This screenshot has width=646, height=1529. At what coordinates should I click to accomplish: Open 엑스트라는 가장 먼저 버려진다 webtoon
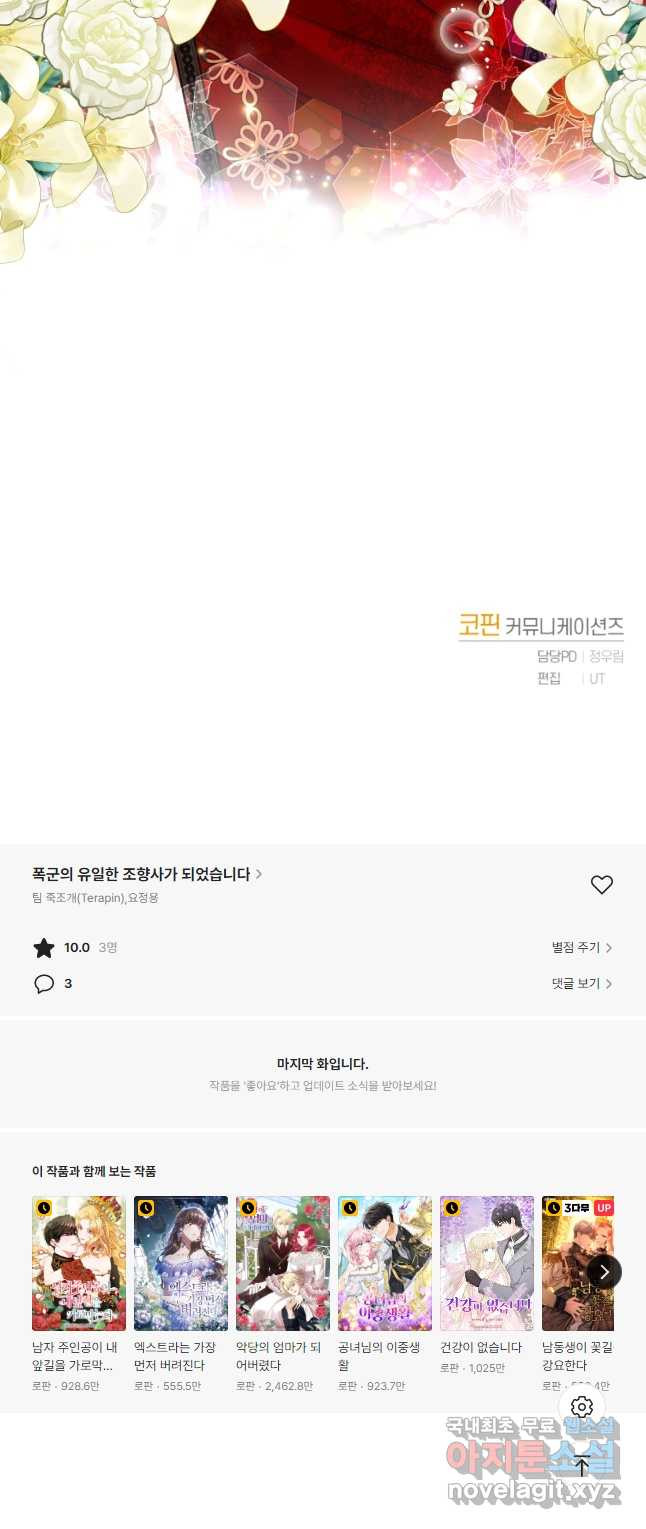tap(181, 1263)
